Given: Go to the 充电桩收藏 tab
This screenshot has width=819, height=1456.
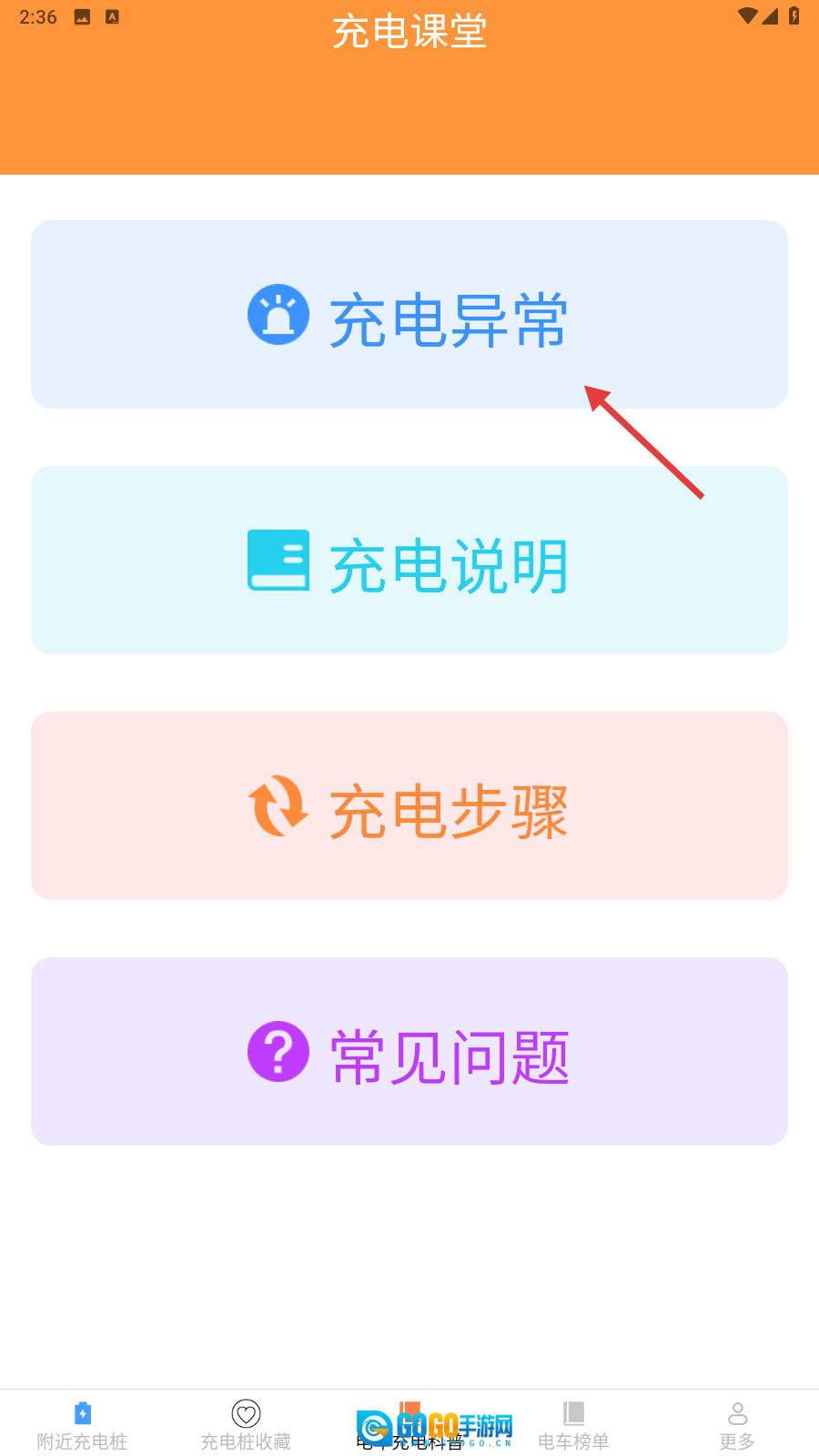Looking at the screenshot, I should pos(246,1425).
